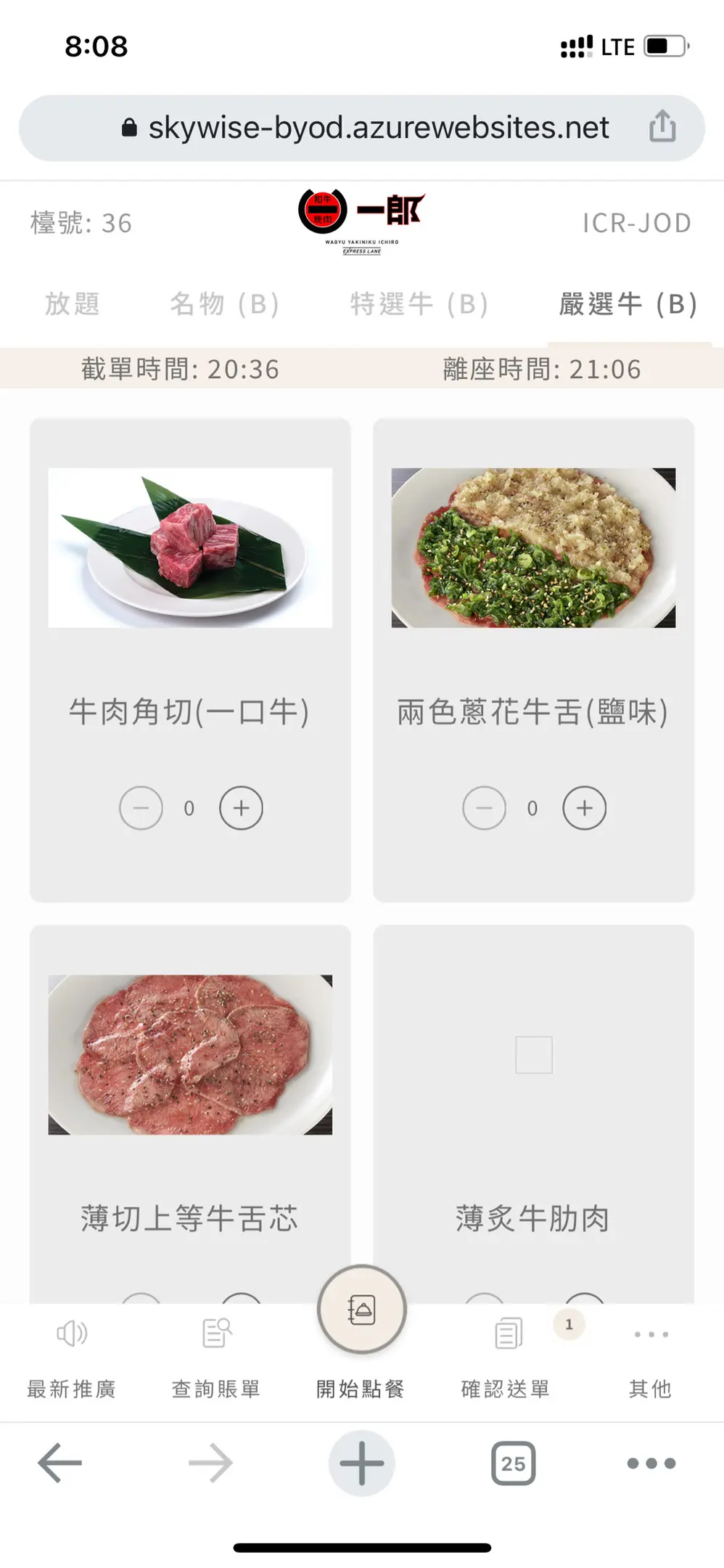Decrease quantity of 牛肉角切(一口牛)
This screenshot has height=1568, width=724.
pos(141,808)
